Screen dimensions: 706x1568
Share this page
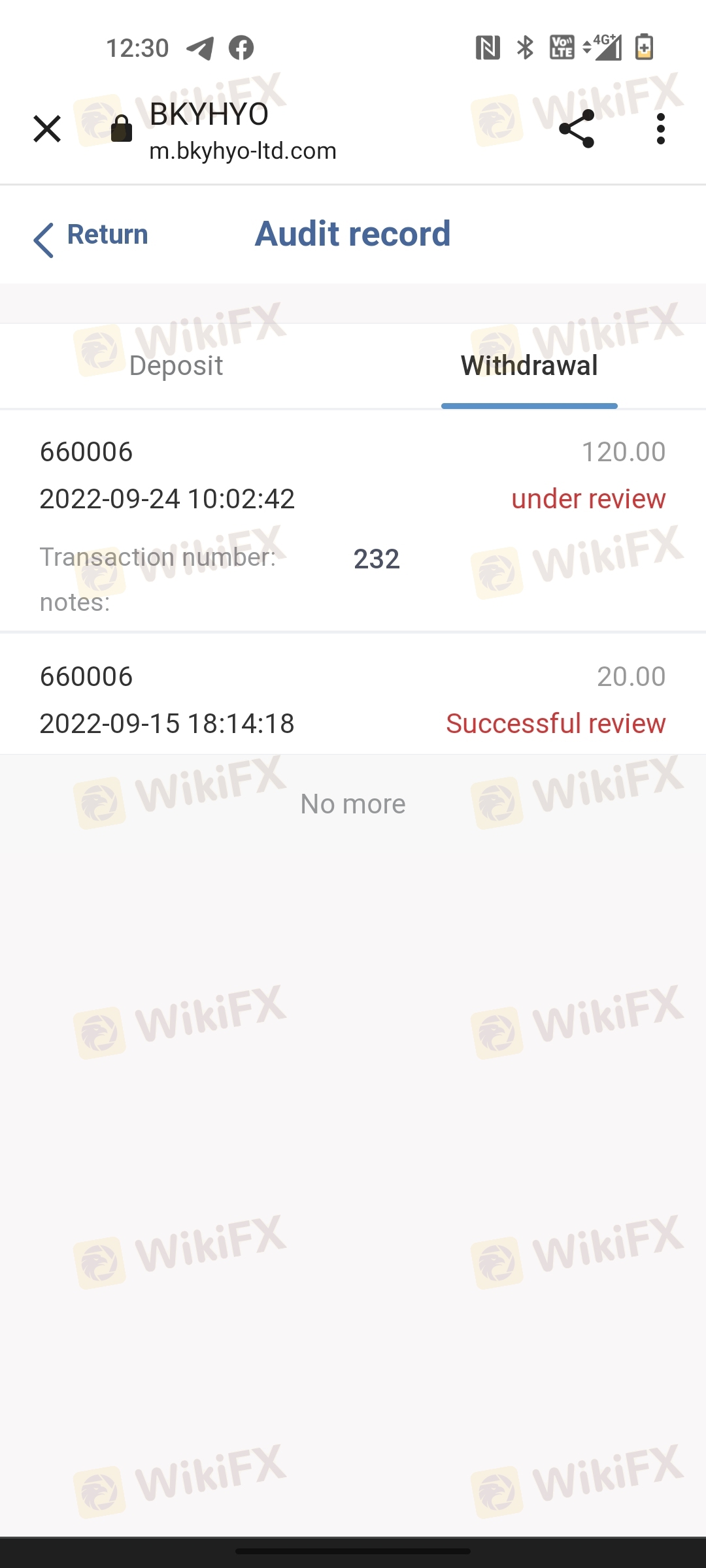pyautogui.click(x=577, y=129)
